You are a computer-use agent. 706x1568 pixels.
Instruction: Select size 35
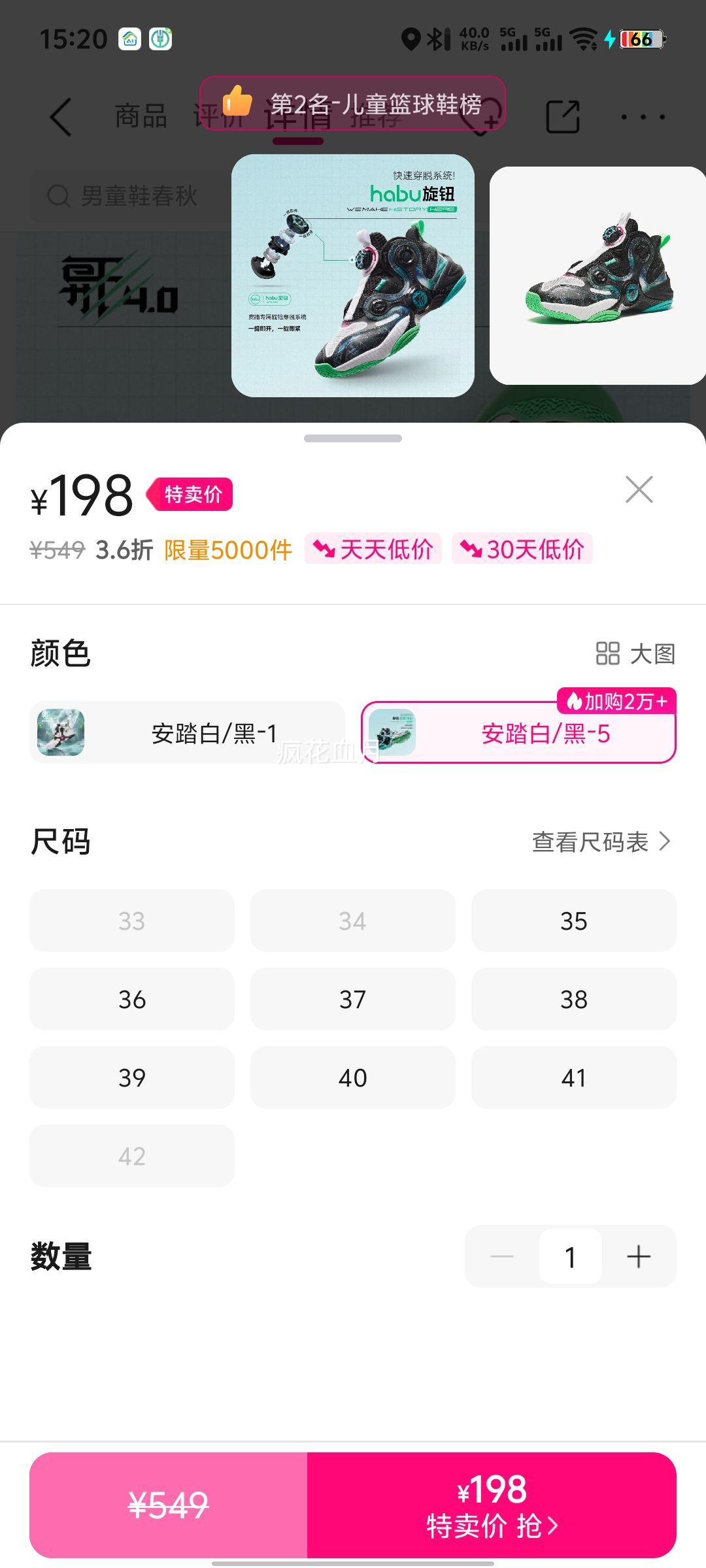pos(573,921)
